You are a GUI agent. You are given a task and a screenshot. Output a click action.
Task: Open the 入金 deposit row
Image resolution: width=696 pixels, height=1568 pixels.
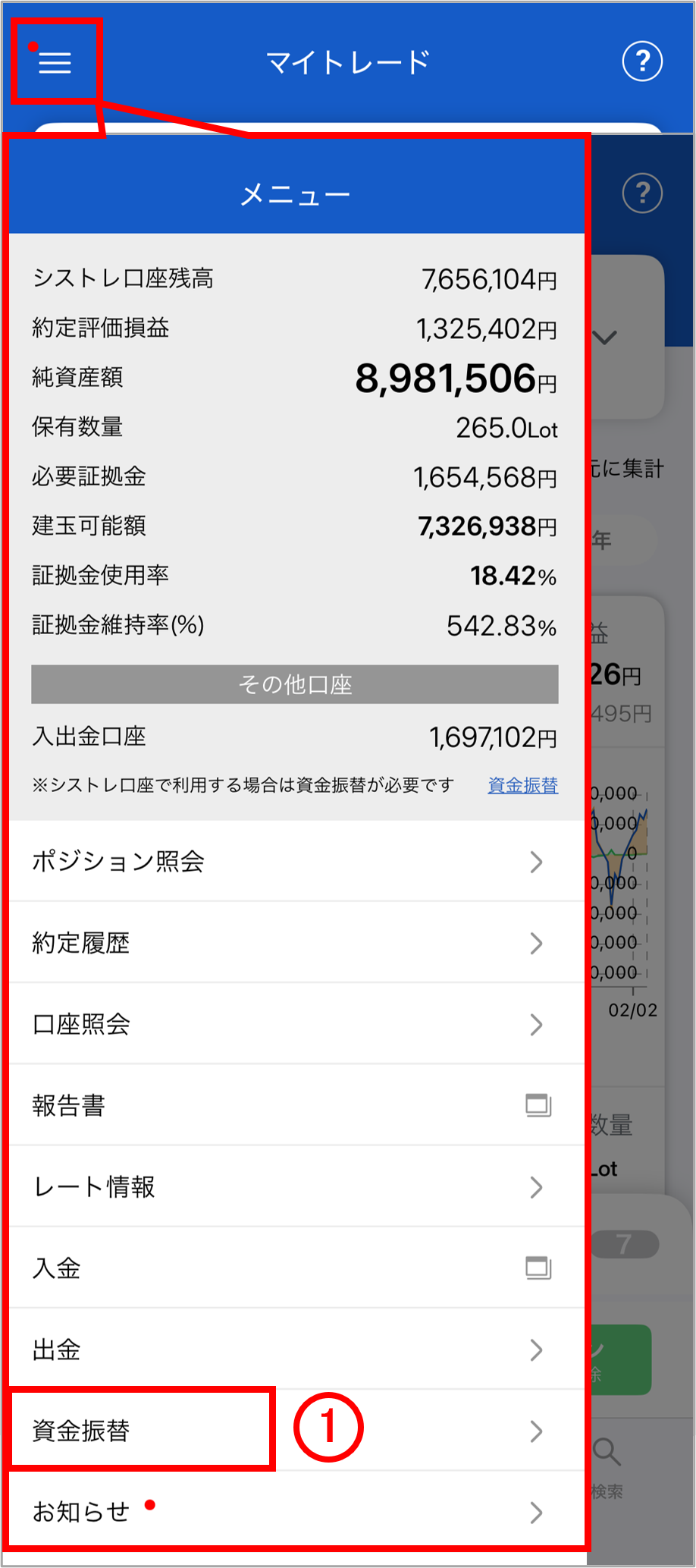pyautogui.click(x=296, y=1268)
